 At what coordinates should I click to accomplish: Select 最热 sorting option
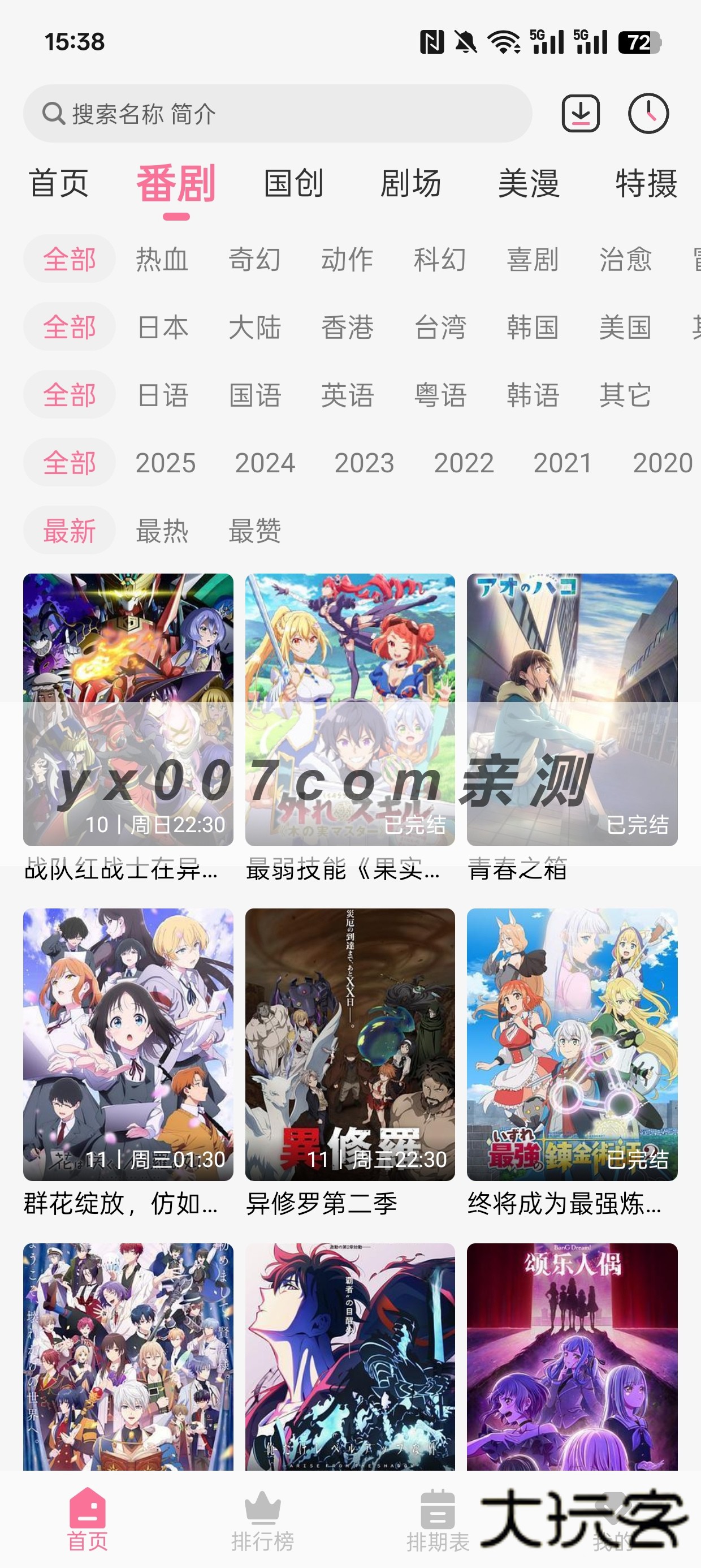(162, 531)
